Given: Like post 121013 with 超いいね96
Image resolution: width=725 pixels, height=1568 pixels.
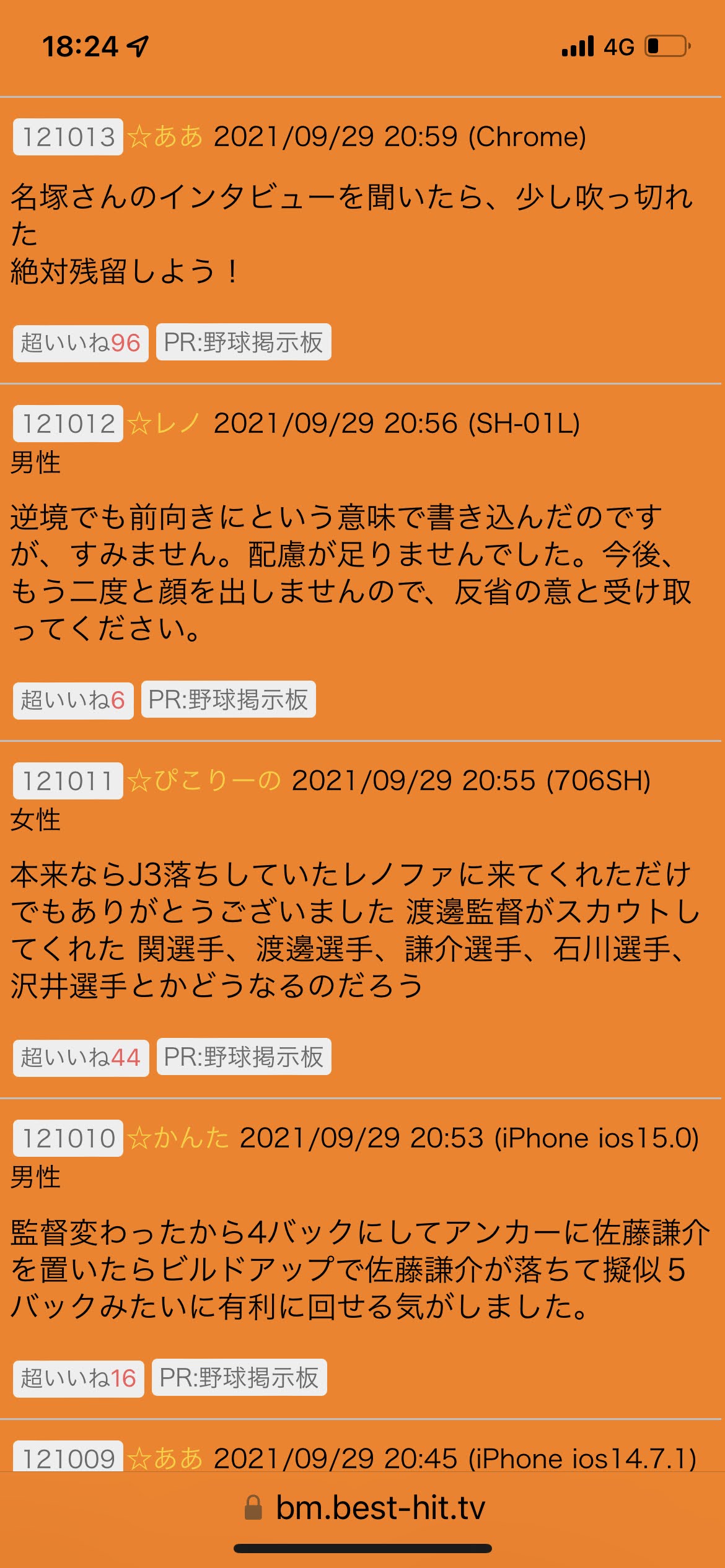Looking at the screenshot, I should pos(81,343).
